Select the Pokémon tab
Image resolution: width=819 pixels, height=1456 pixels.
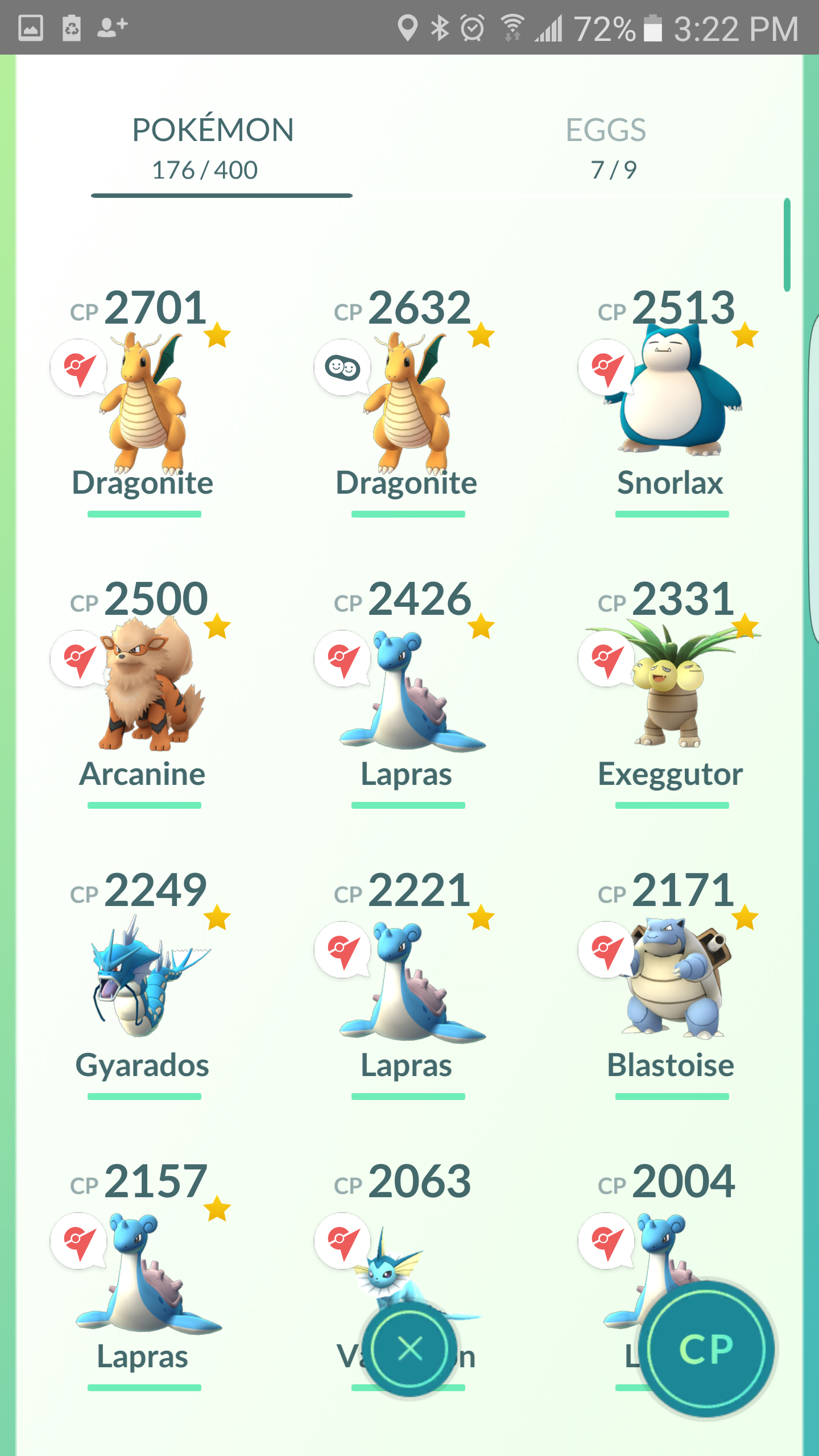coord(213,148)
